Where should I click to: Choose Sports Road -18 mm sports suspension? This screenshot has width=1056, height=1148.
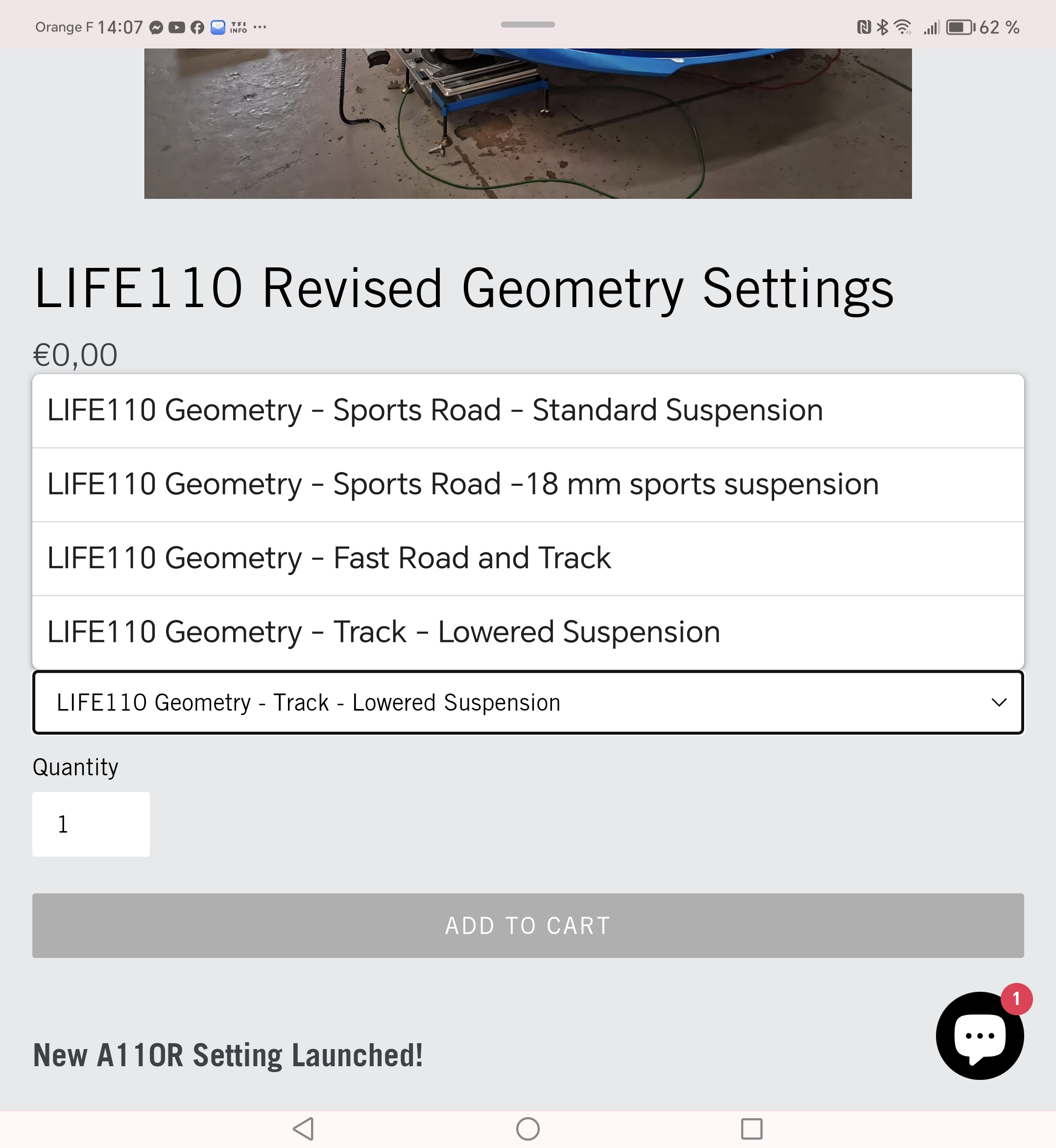coord(528,484)
